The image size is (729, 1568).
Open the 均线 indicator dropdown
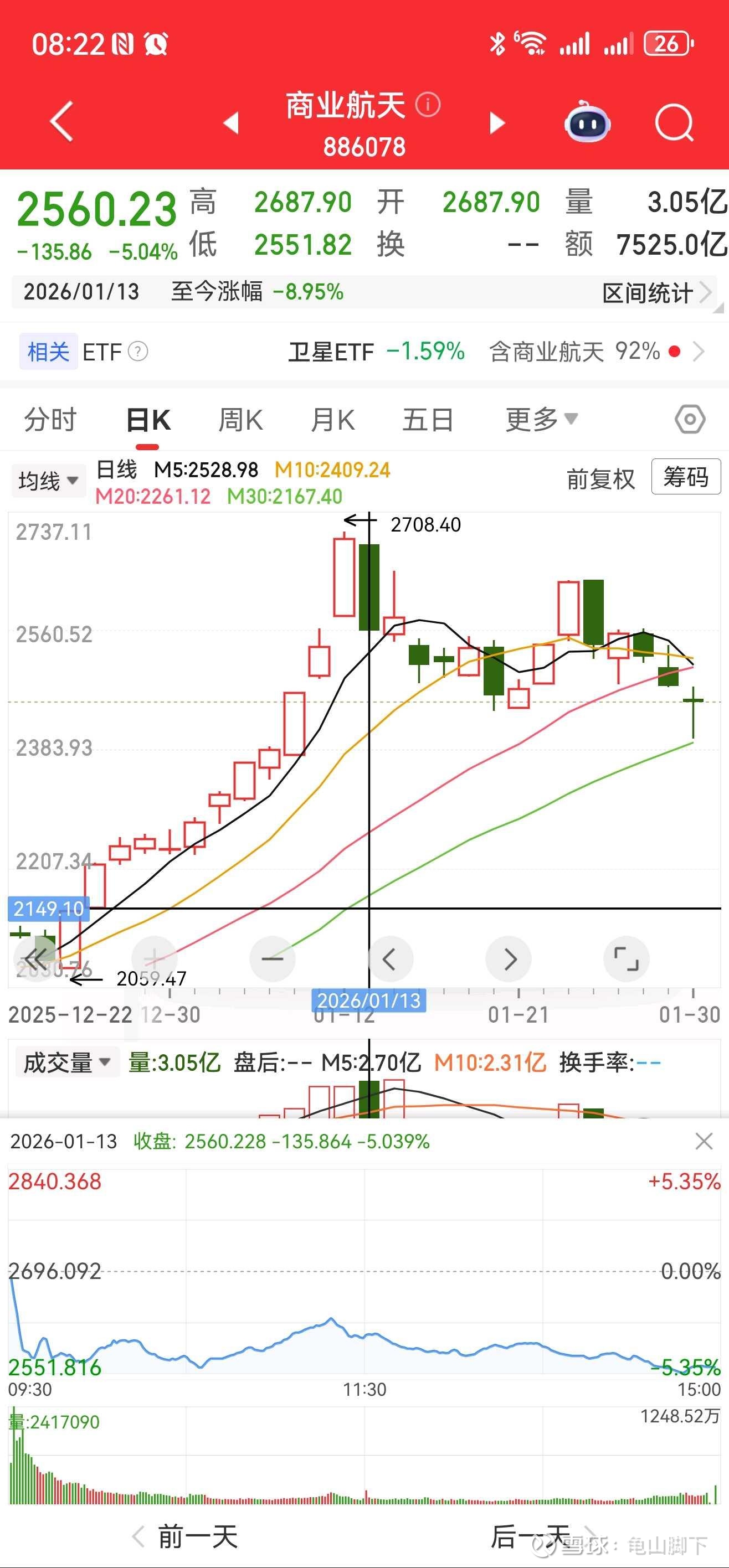48,481
